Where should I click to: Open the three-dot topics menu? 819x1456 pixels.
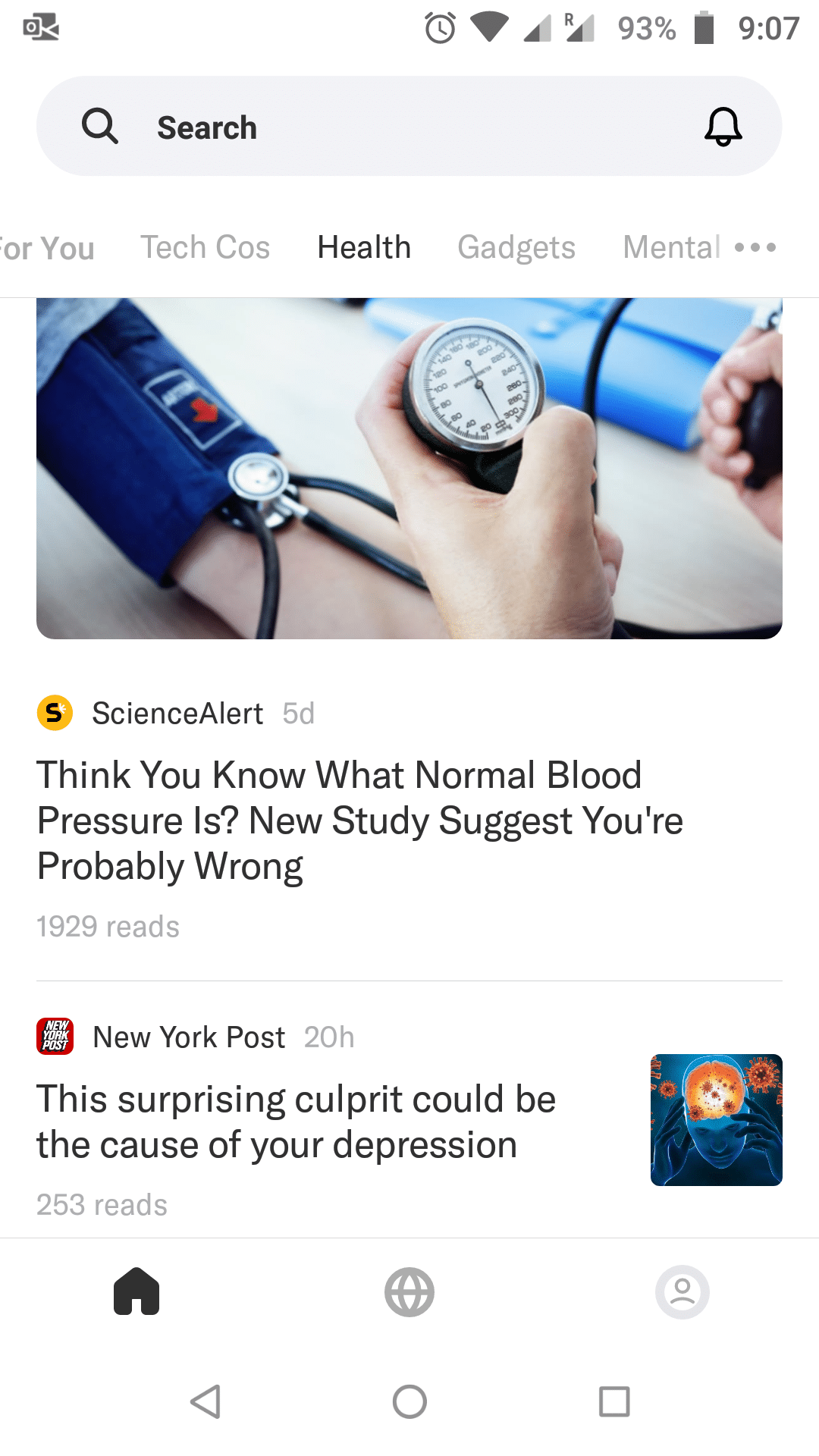point(755,247)
